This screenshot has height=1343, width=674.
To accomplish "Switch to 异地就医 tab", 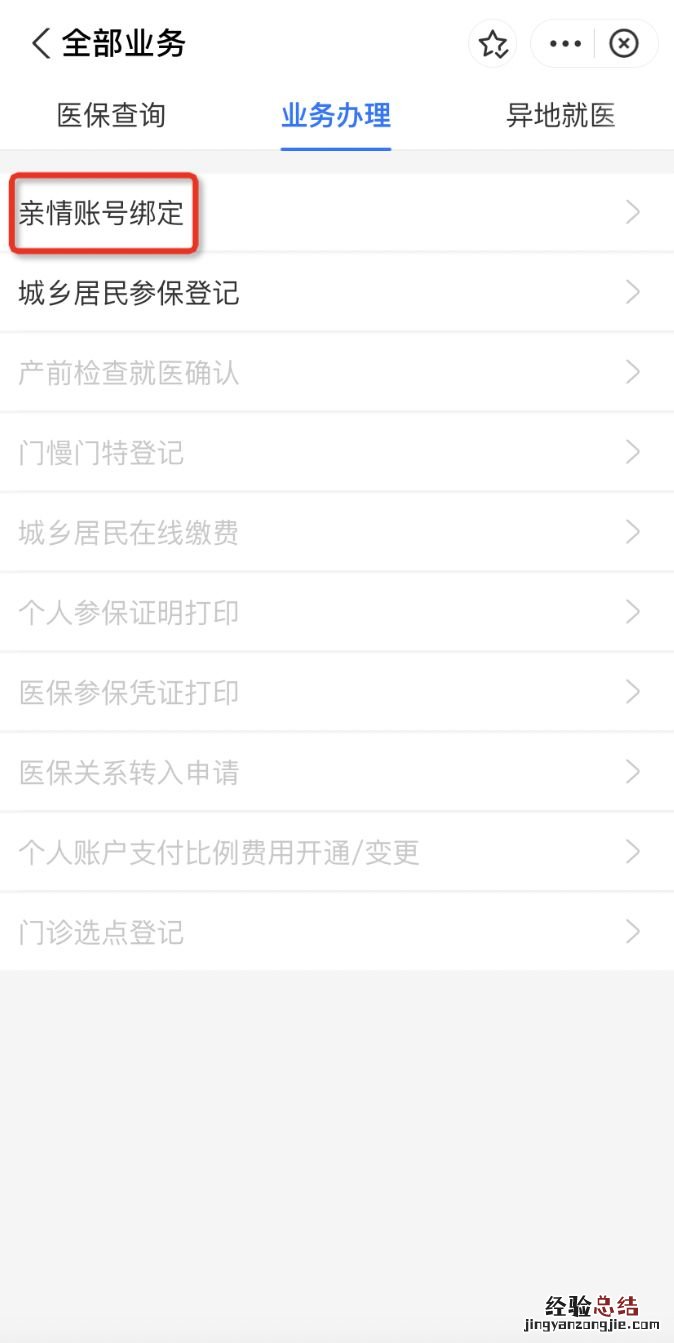I will (560, 116).
